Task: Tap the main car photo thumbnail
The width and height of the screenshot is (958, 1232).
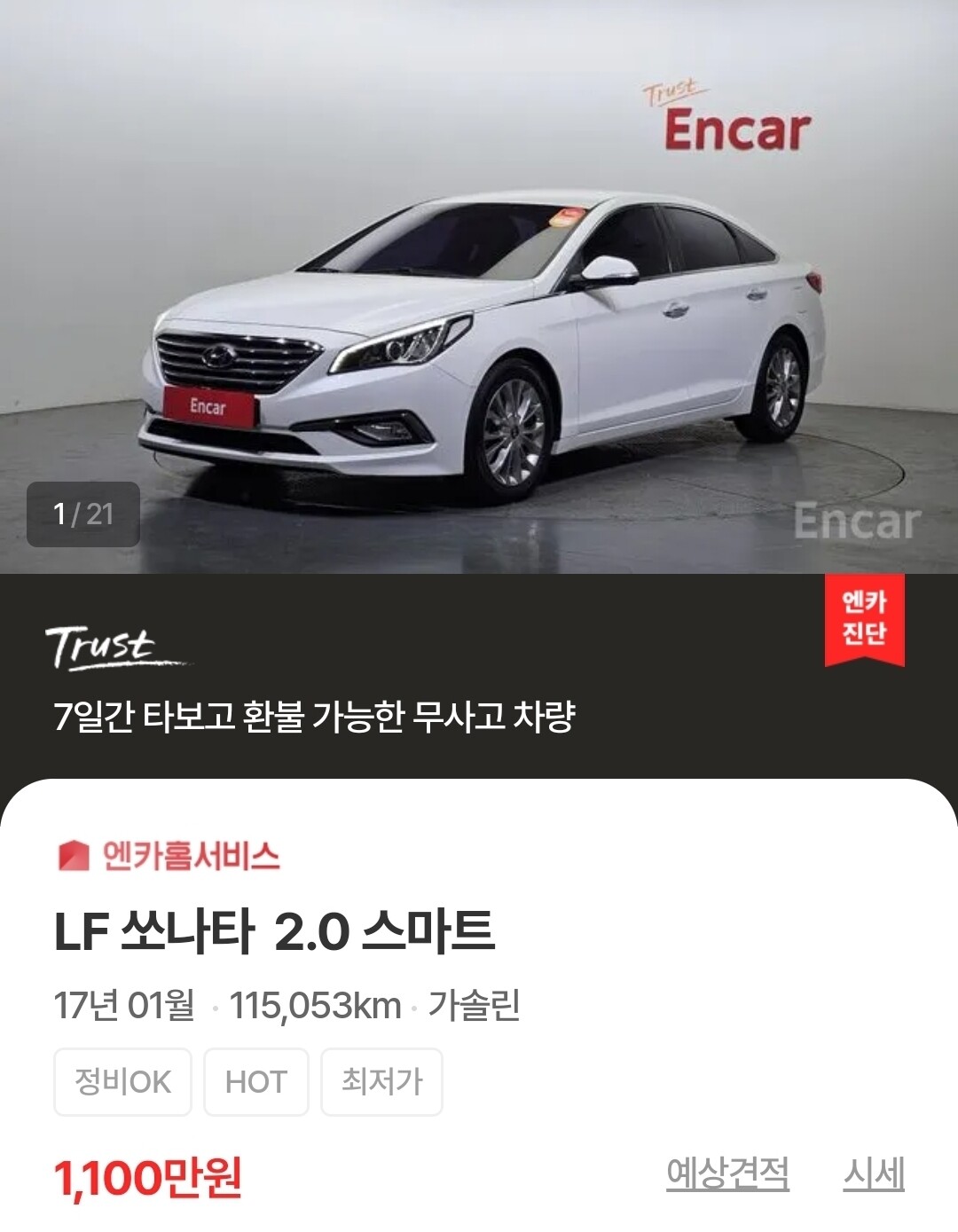Action: click(x=479, y=284)
